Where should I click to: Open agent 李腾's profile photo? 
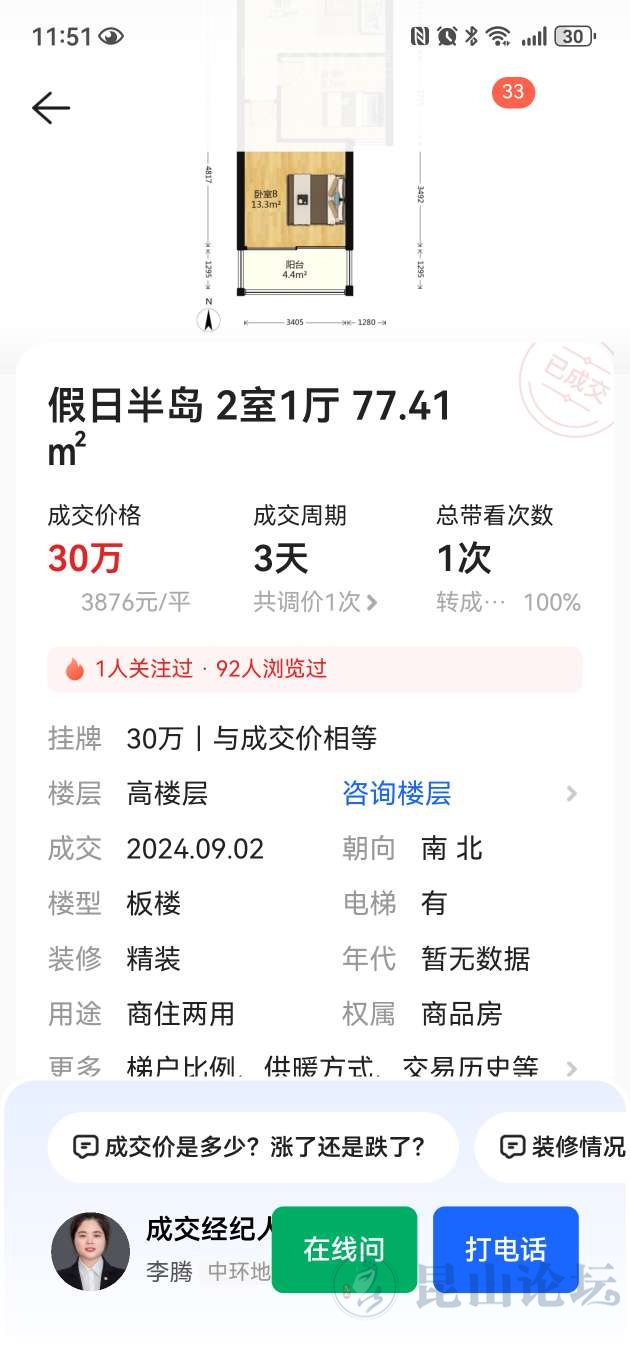[x=90, y=1251]
